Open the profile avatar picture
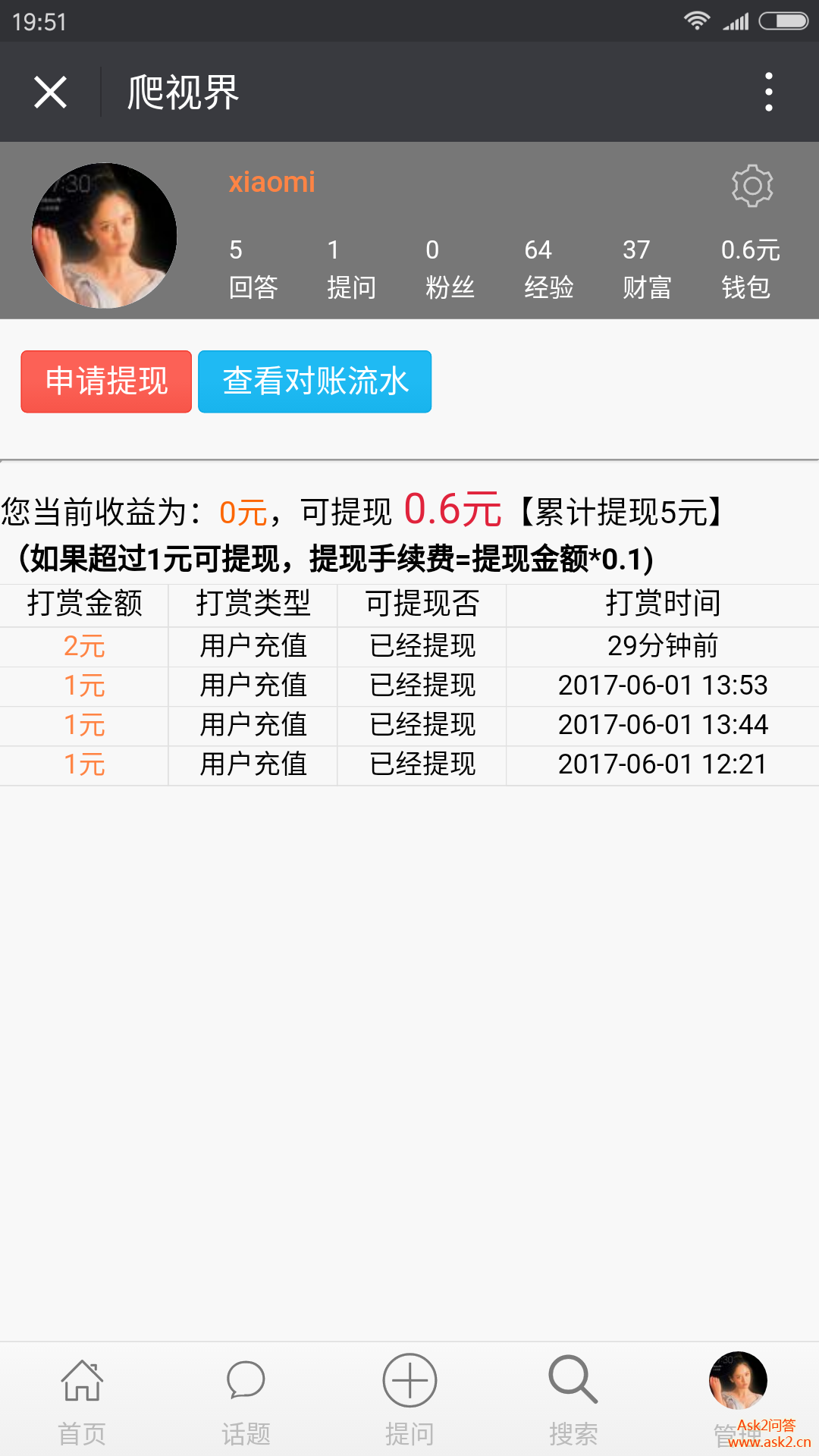The height and width of the screenshot is (1456, 819). (104, 236)
